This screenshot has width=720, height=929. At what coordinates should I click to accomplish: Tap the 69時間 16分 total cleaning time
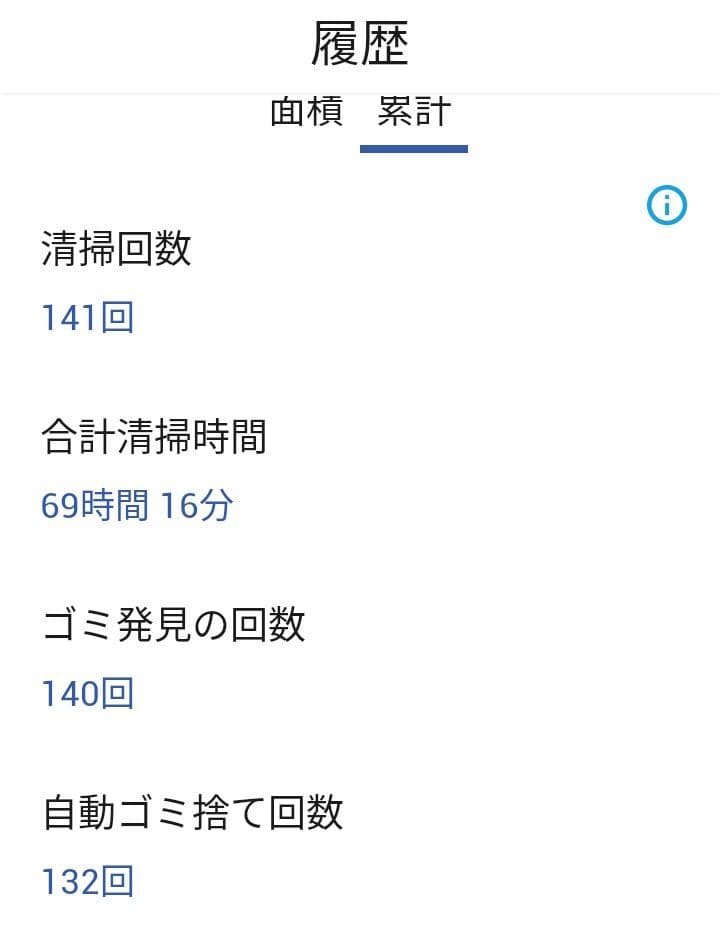[136, 507]
